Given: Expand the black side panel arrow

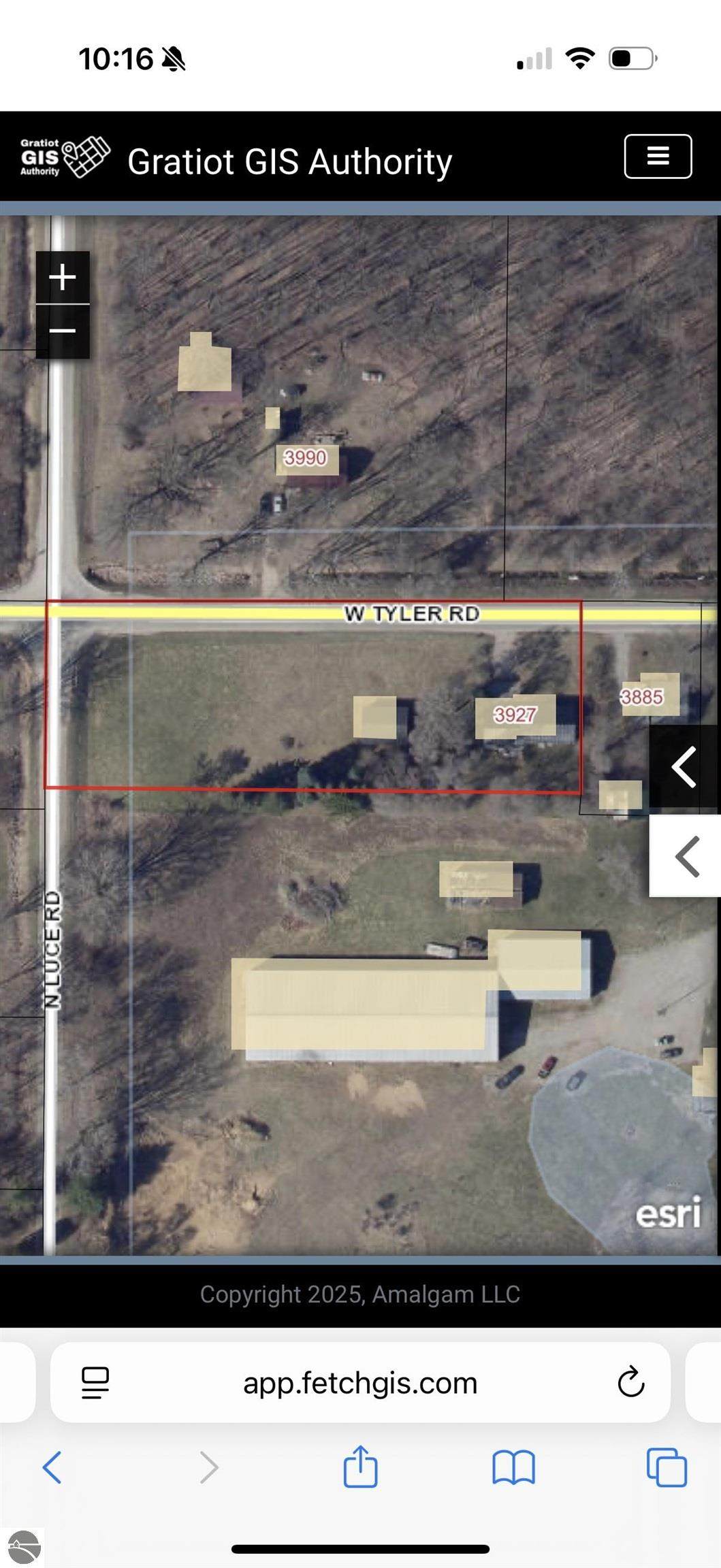Looking at the screenshot, I should [x=684, y=767].
